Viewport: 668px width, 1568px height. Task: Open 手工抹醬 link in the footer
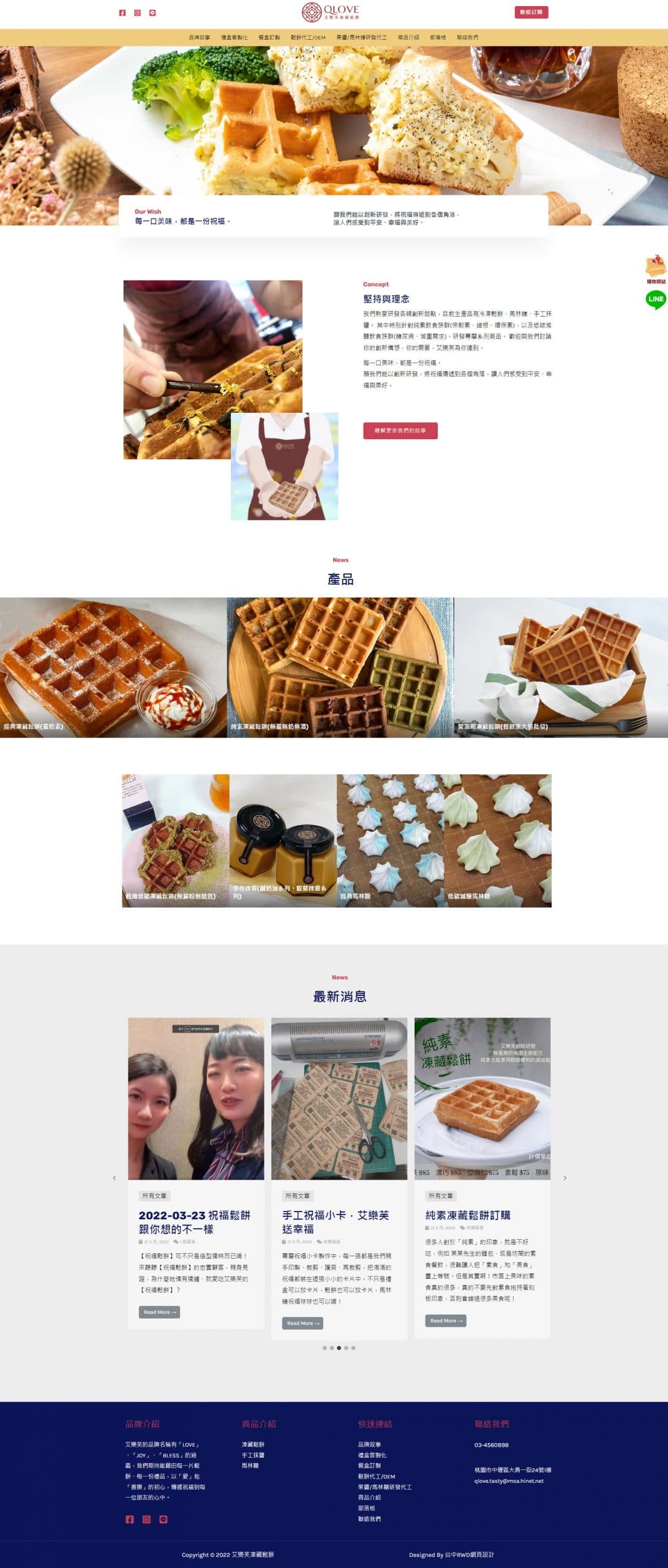coord(253,1455)
